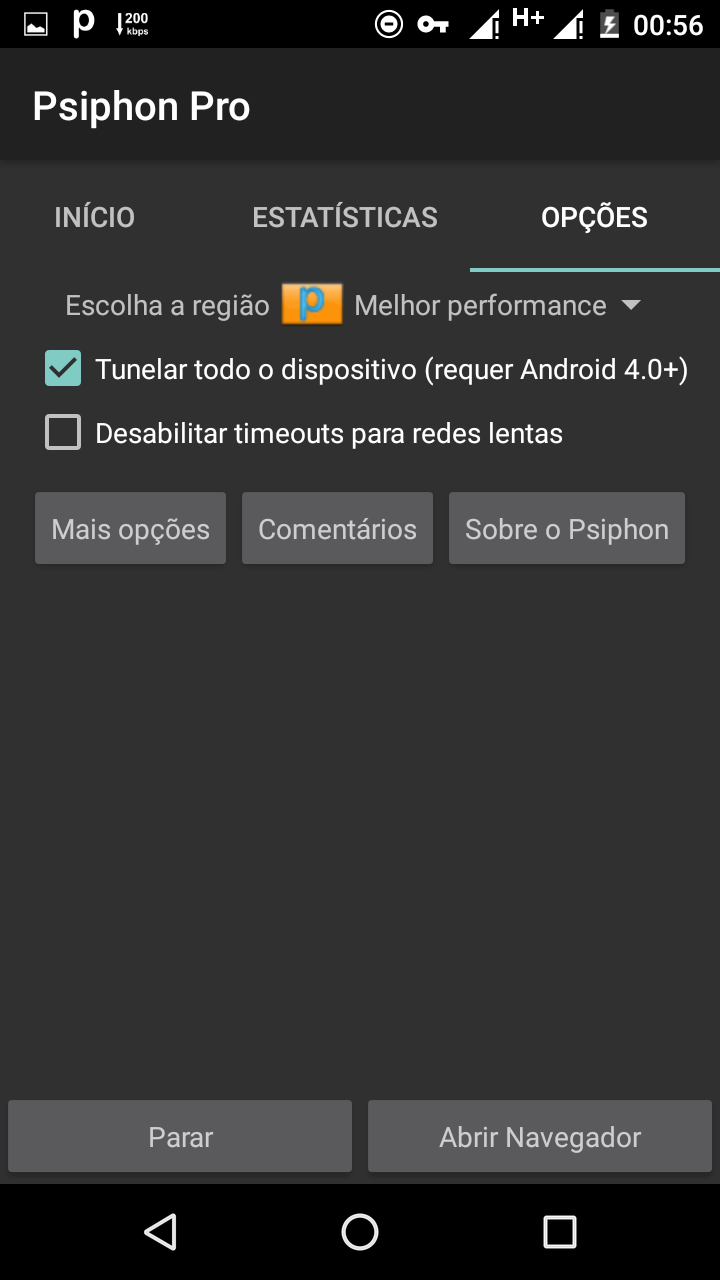The width and height of the screenshot is (720, 1280).
Task: Click the Psiphon region flag icon
Action: (312, 303)
